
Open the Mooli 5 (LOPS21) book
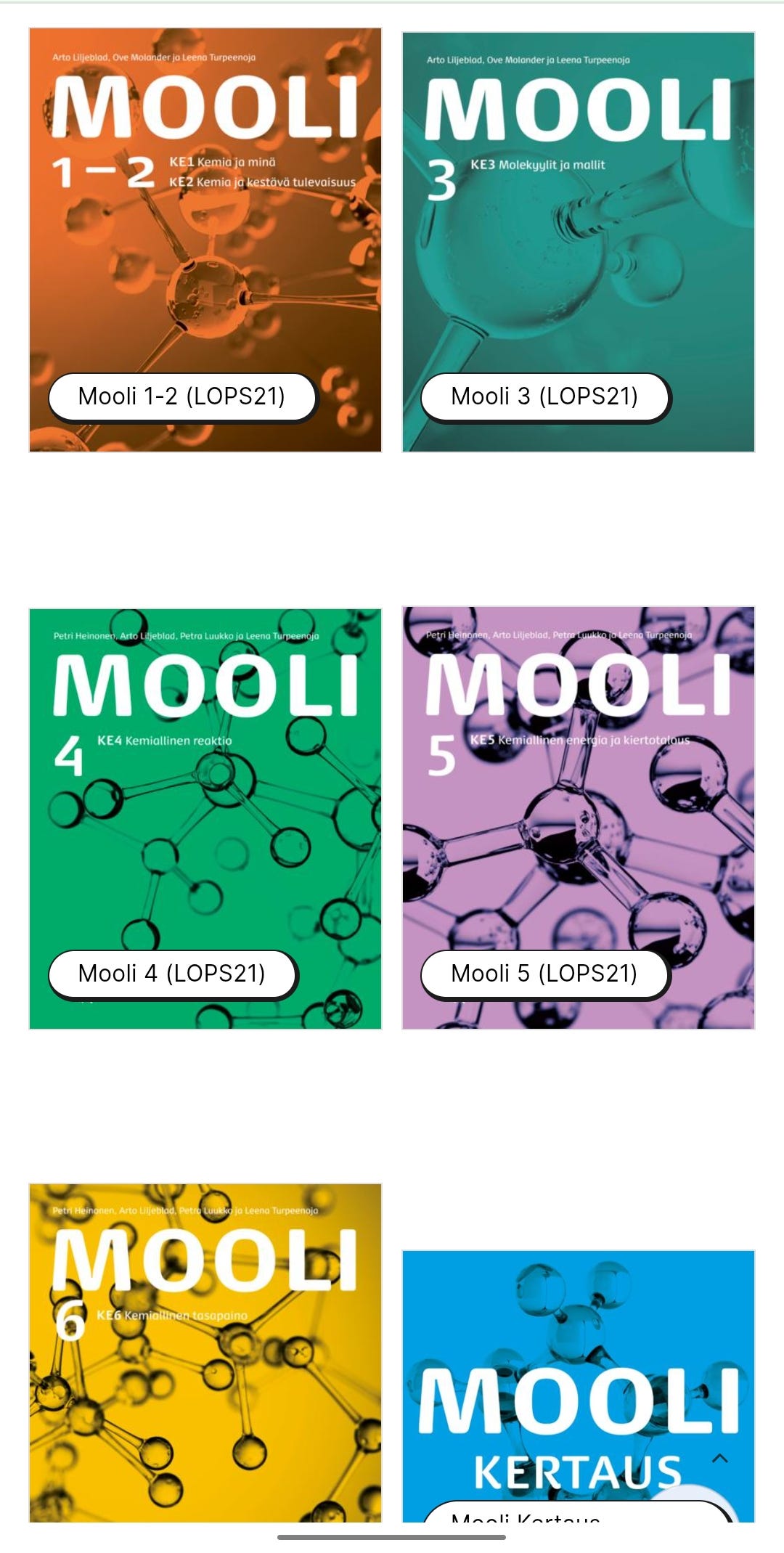click(x=545, y=975)
